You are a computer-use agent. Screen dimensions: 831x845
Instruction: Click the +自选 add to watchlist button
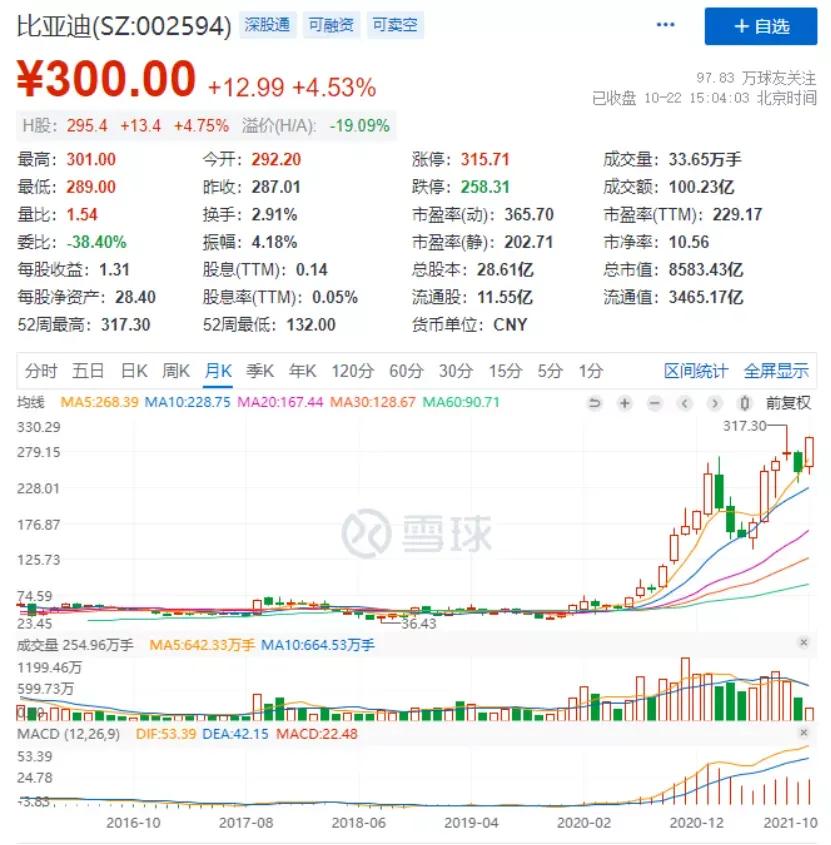coord(762,26)
